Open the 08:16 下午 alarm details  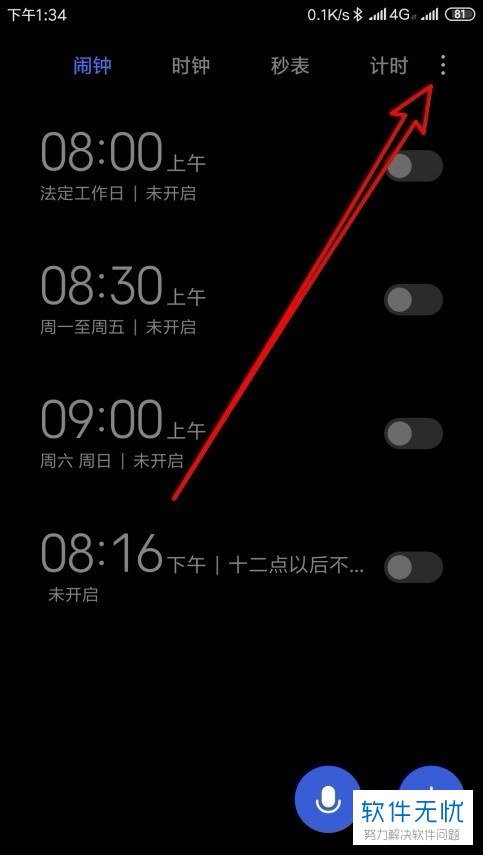(202, 567)
